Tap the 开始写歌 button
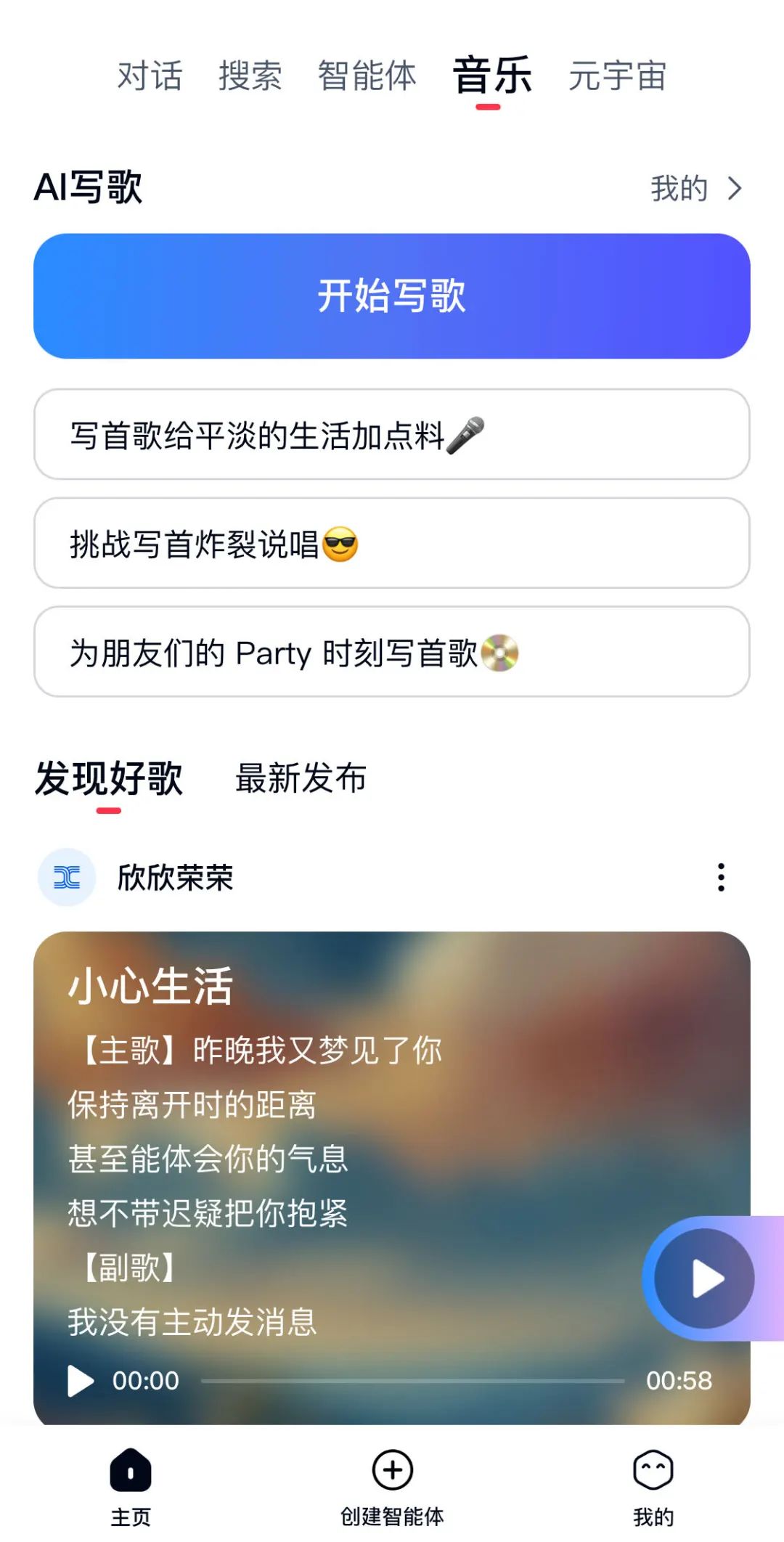The width and height of the screenshot is (784, 1542). click(392, 296)
